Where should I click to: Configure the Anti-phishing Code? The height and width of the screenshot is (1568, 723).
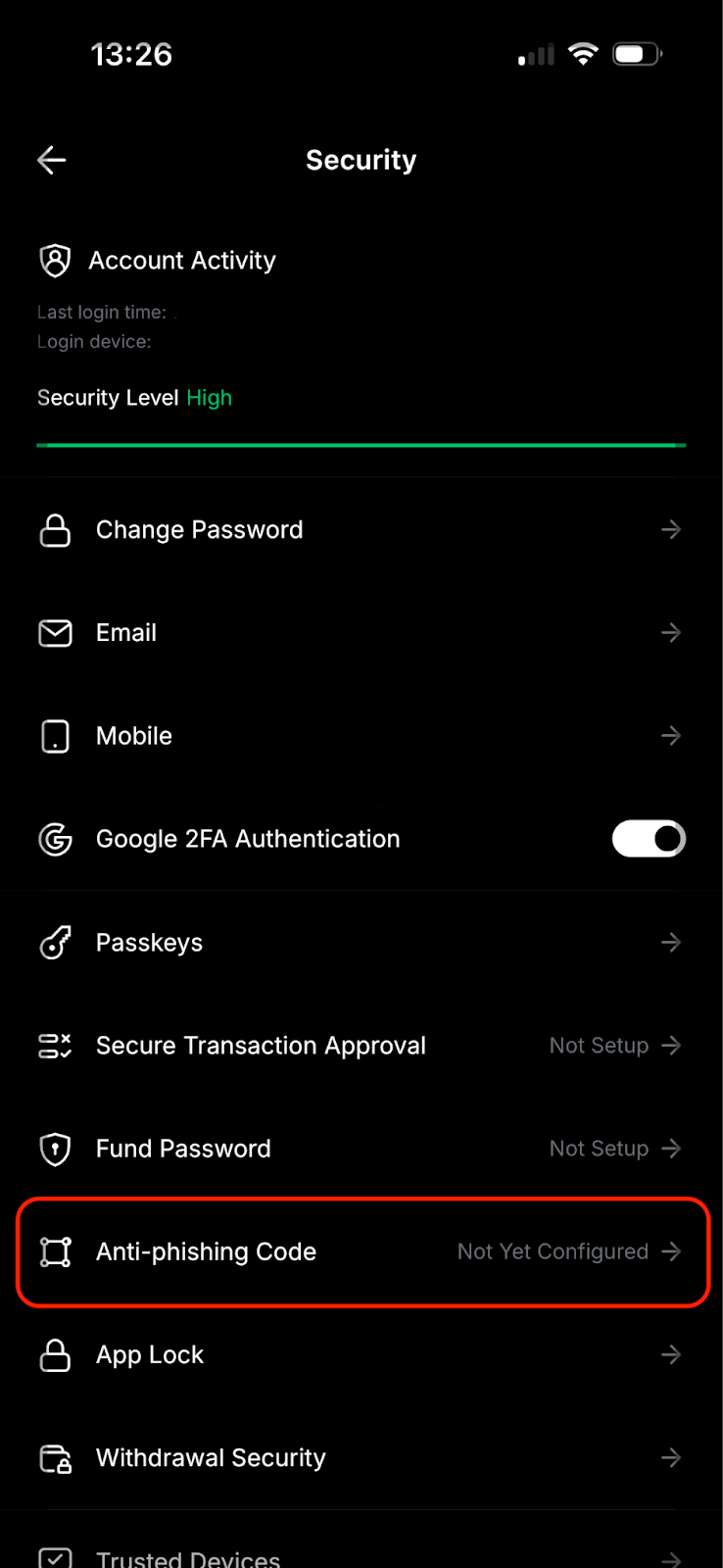tap(361, 1251)
